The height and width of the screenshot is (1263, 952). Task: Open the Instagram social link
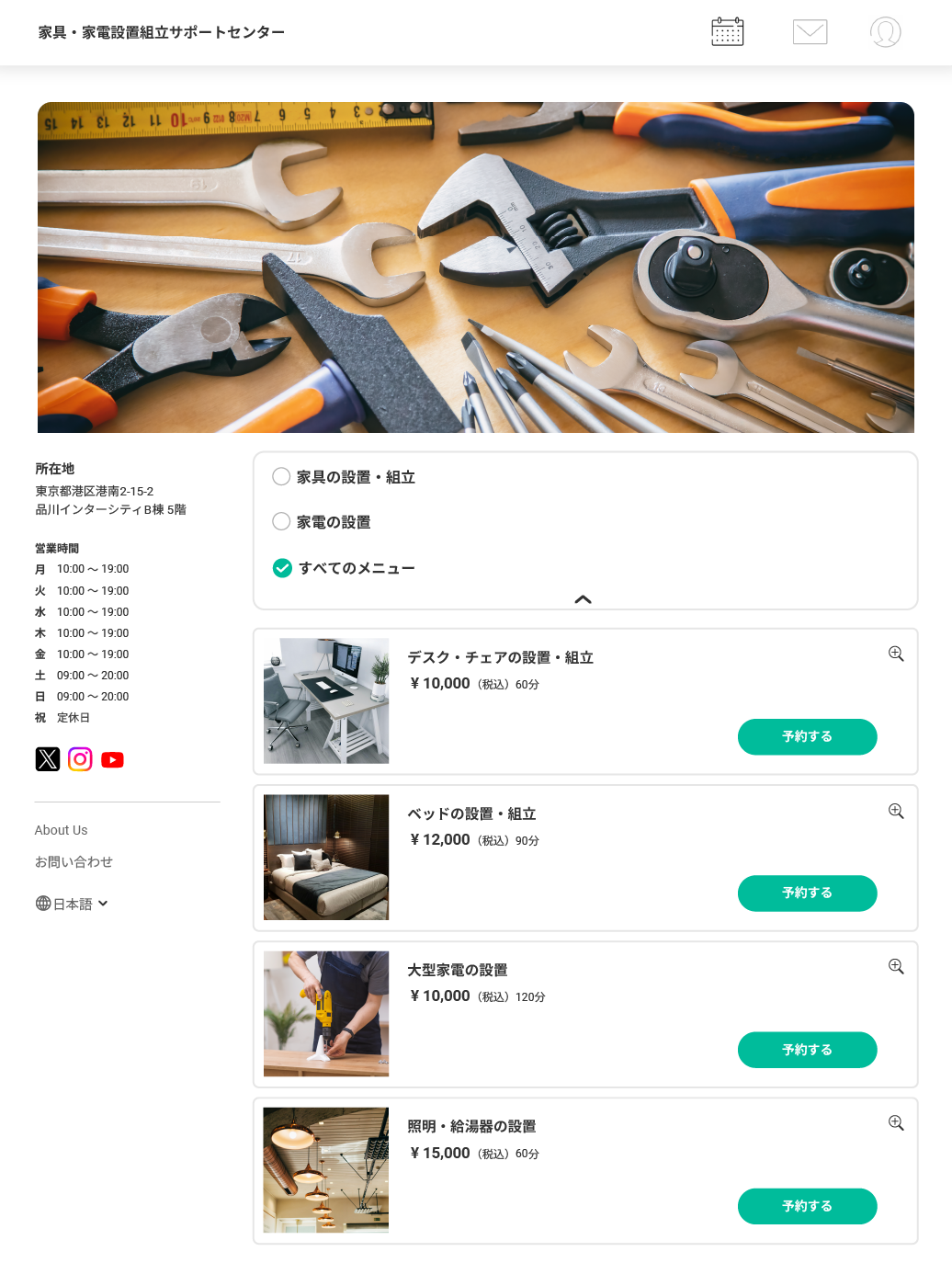click(x=80, y=759)
